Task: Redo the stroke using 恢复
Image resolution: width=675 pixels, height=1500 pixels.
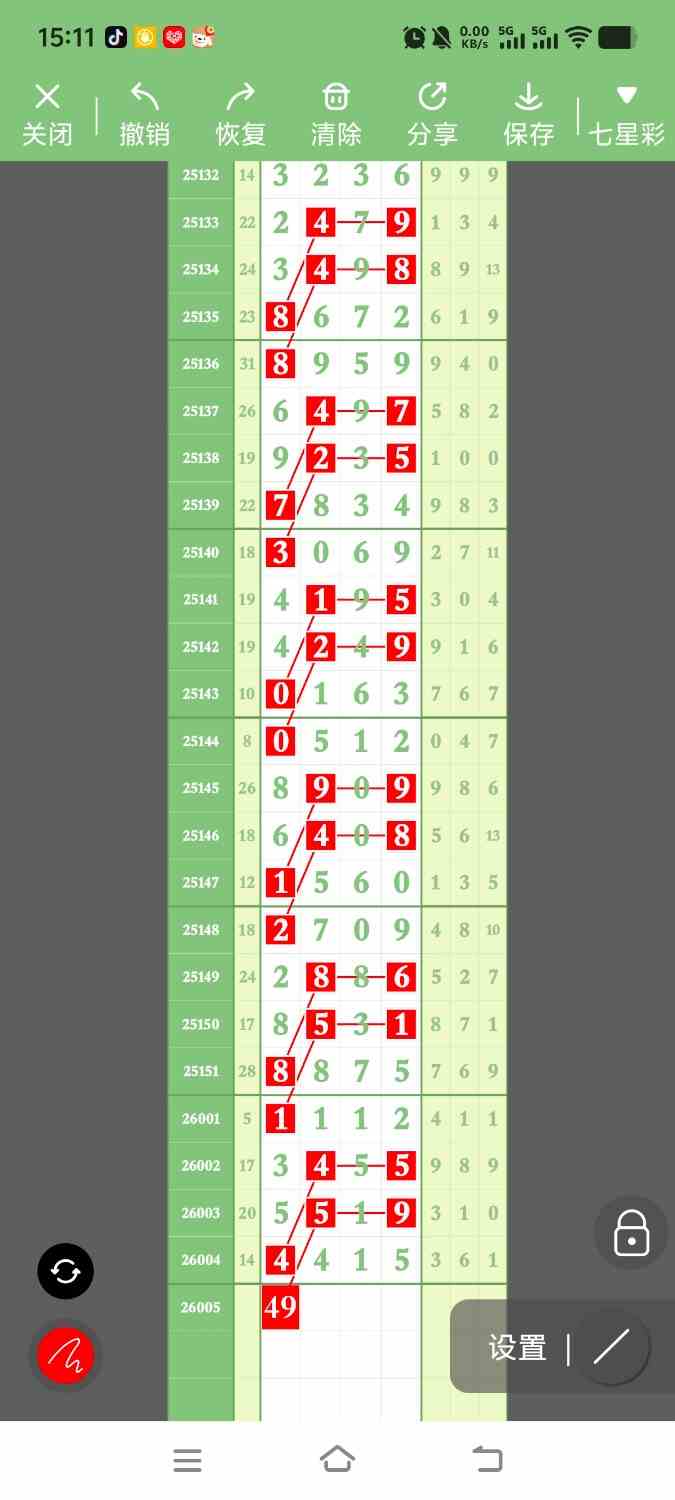Action: (x=240, y=115)
